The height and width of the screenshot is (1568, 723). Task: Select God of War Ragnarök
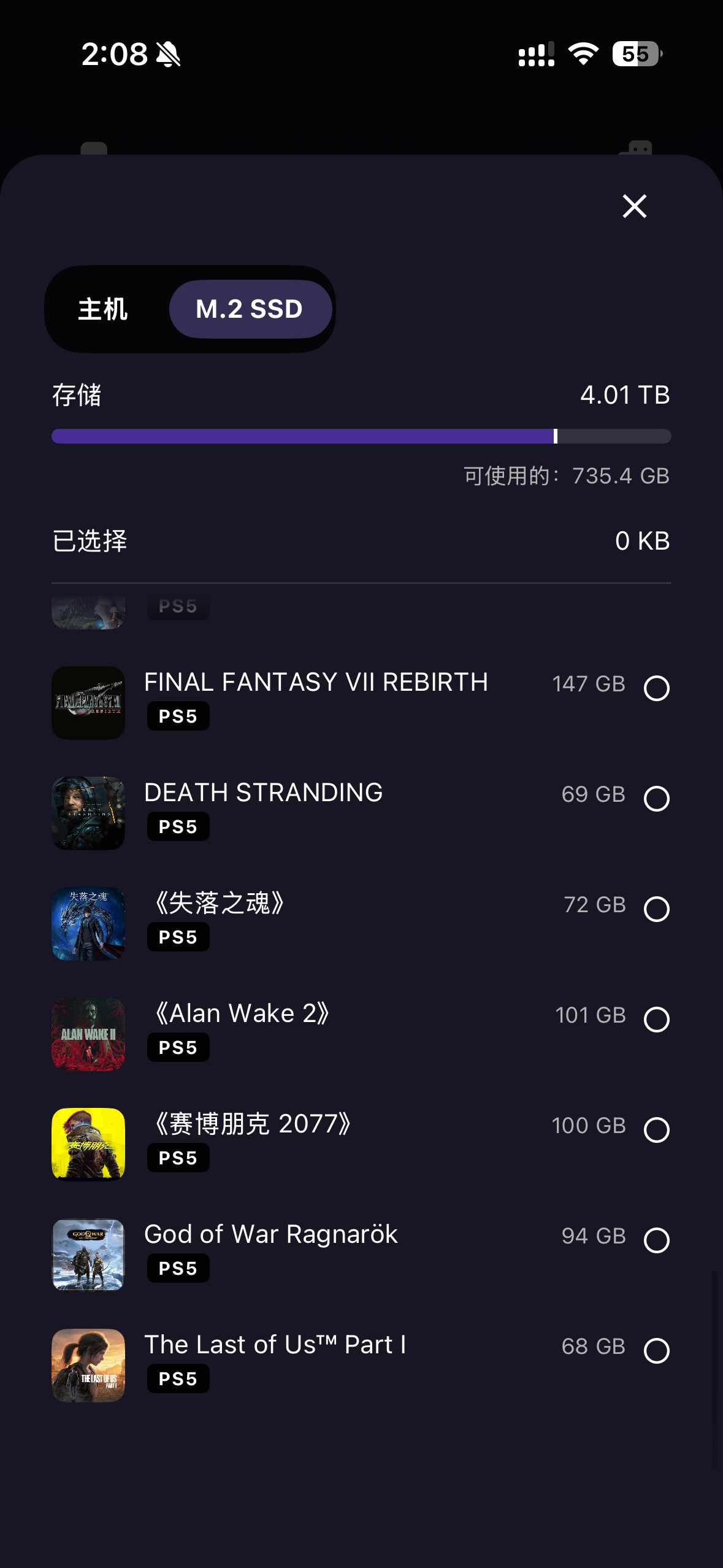coord(656,1240)
